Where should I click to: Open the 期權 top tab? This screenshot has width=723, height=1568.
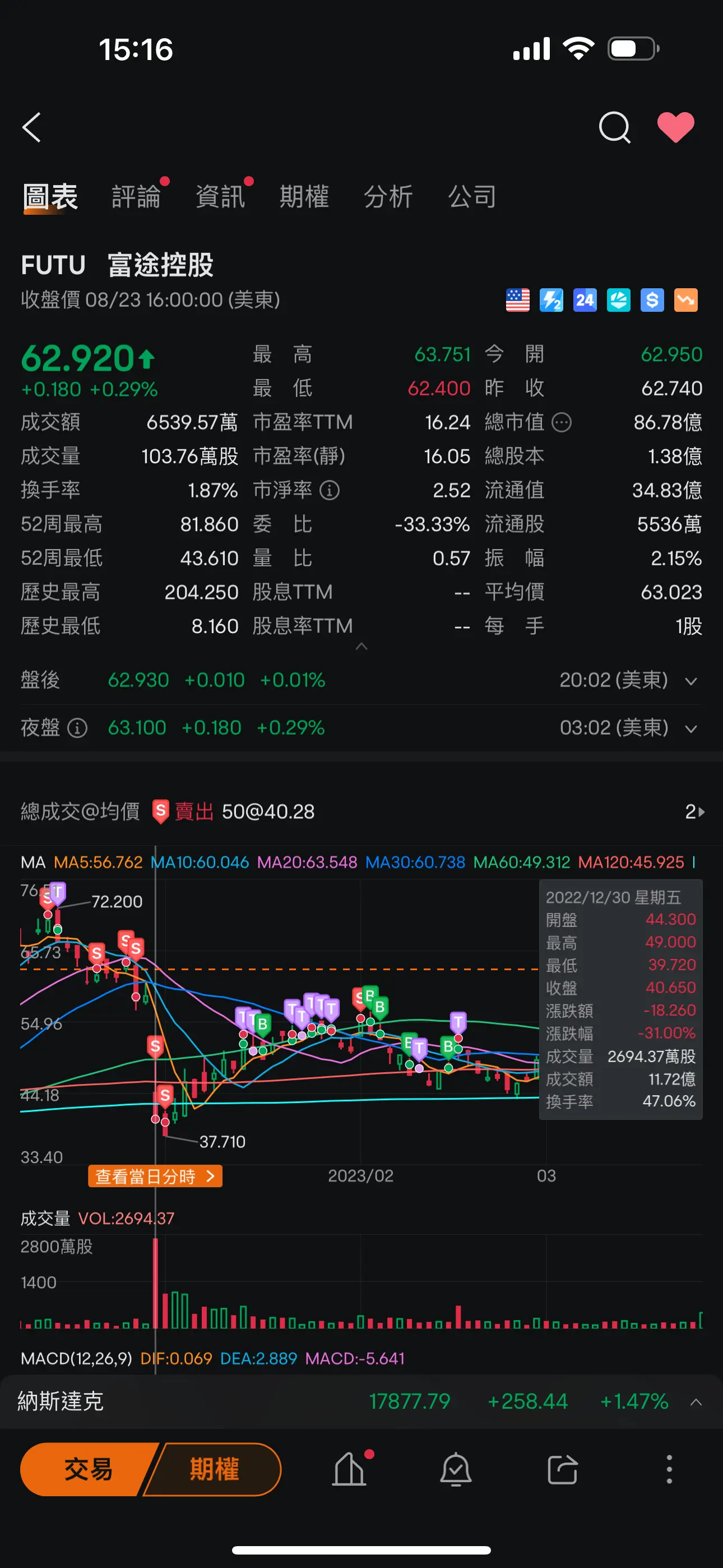(304, 197)
